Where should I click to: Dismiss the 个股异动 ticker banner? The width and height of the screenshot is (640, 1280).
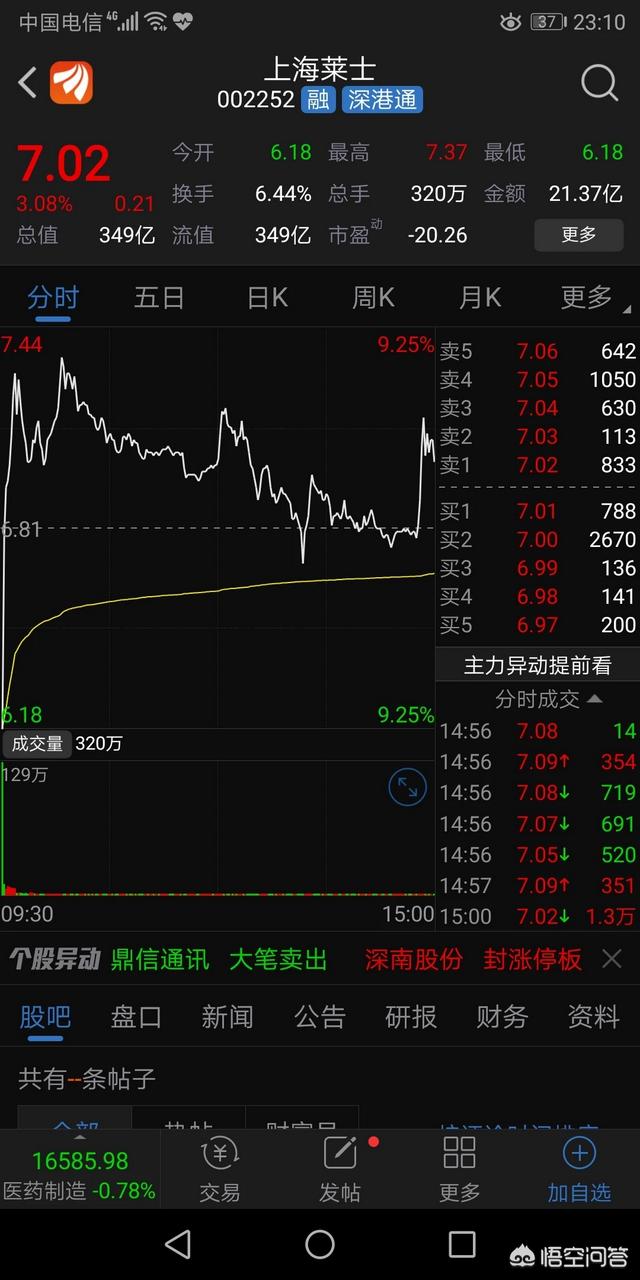coord(612,960)
